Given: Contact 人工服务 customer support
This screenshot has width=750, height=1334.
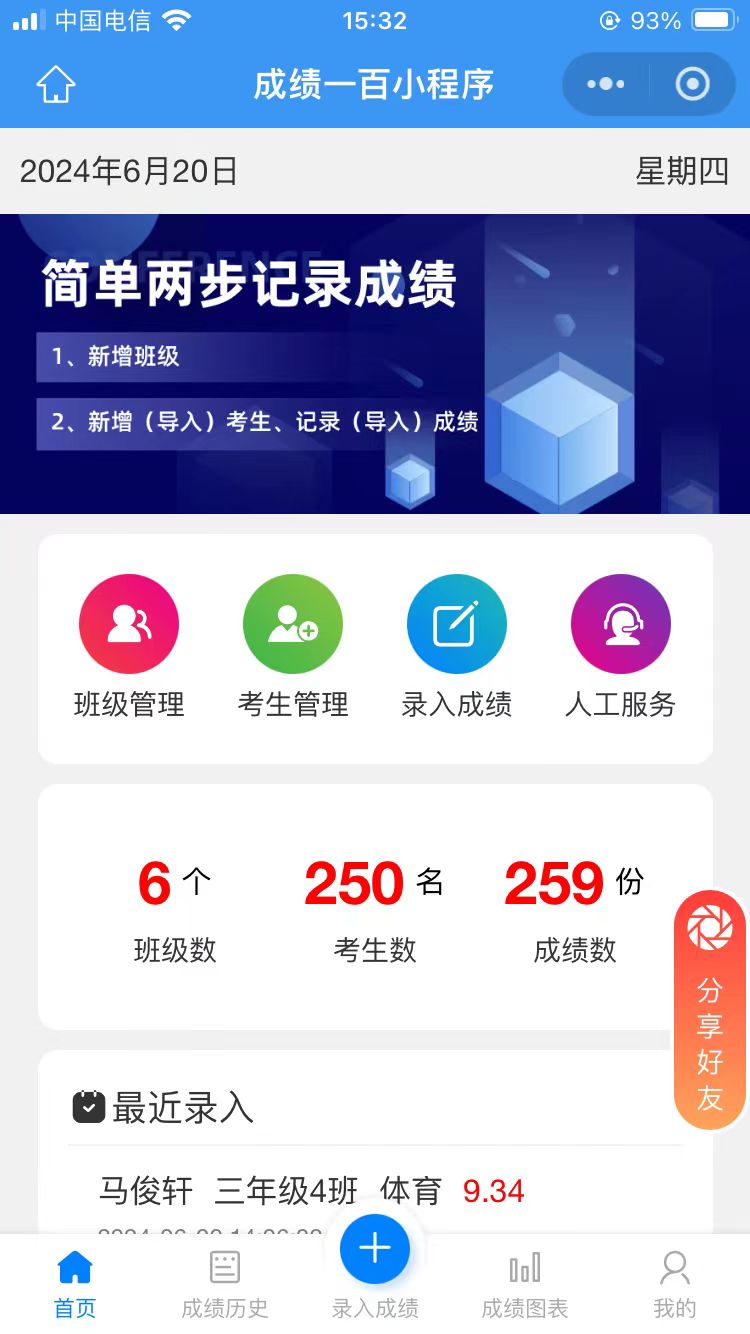Looking at the screenshot, I should point(620,647).
